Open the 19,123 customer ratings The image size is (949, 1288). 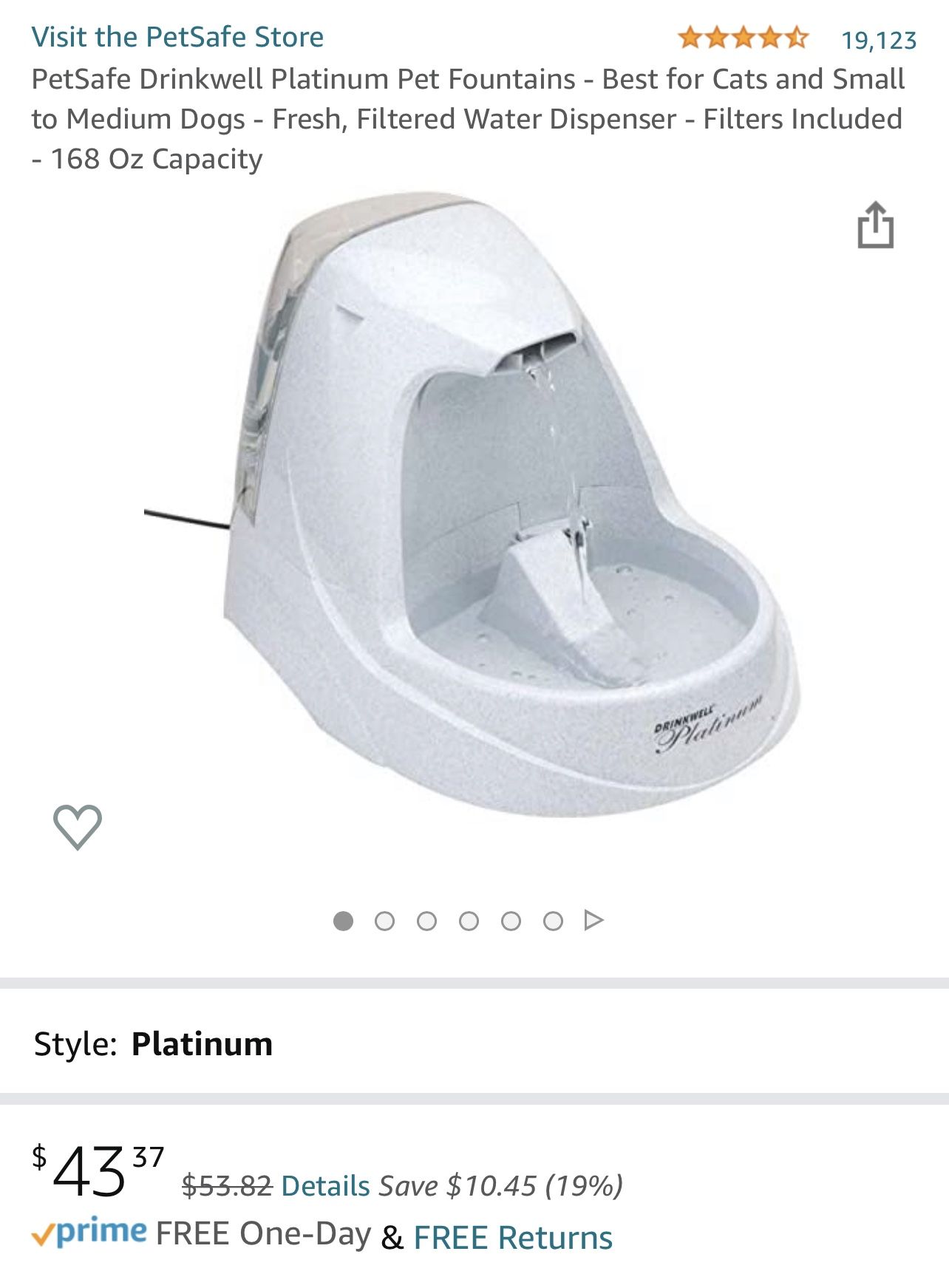coord(878,40)
